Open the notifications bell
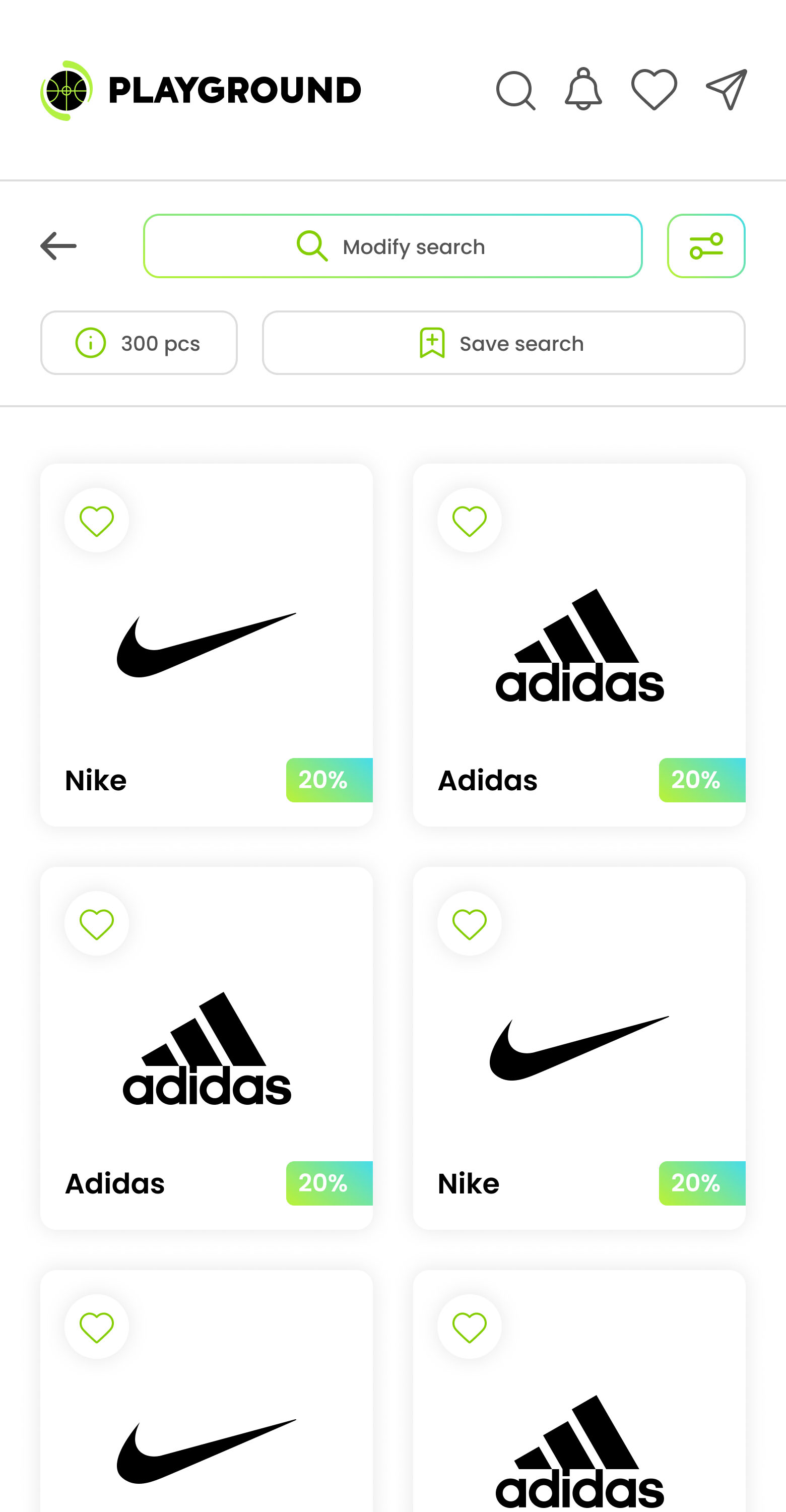Screen dimensions: 786x1512 coord(583,89)
